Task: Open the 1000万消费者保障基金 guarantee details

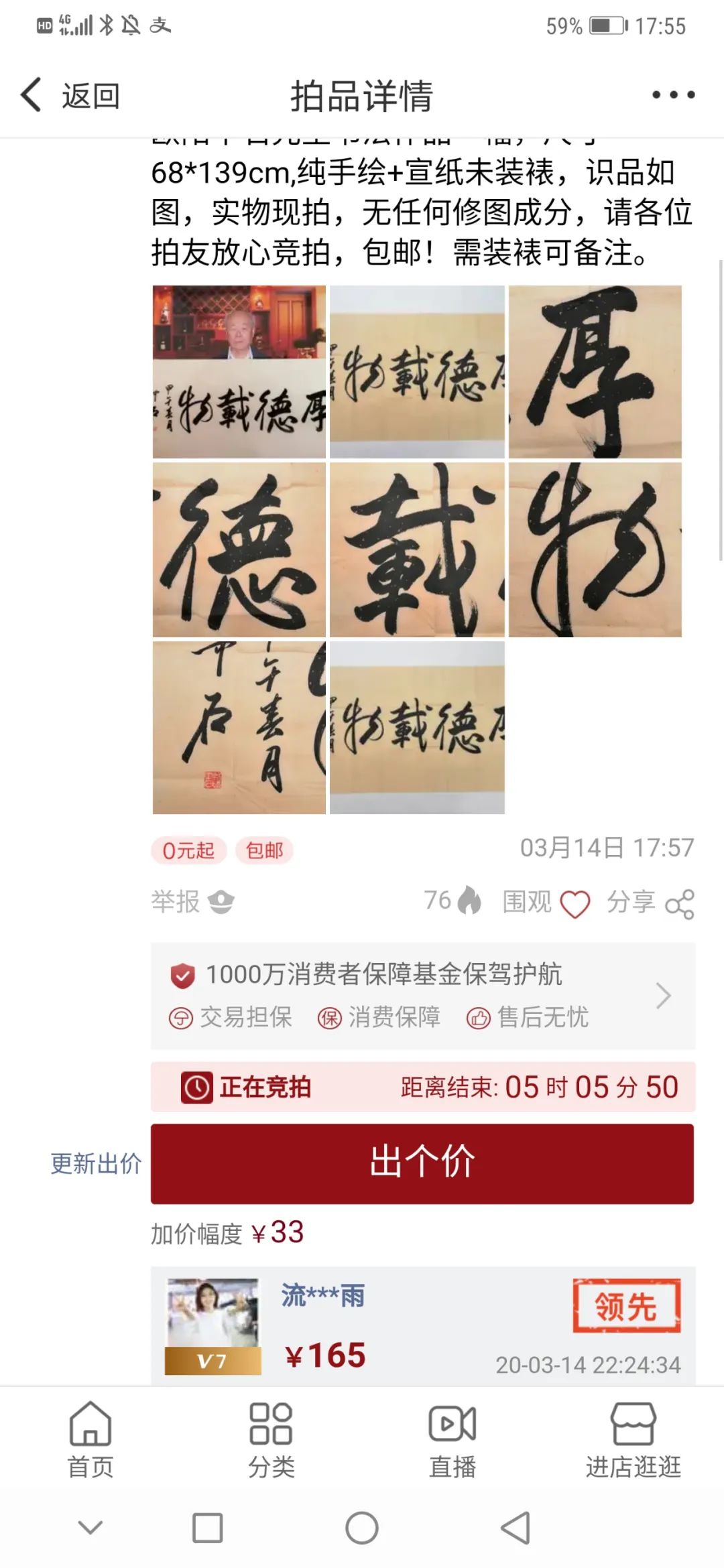Action: 422,996
